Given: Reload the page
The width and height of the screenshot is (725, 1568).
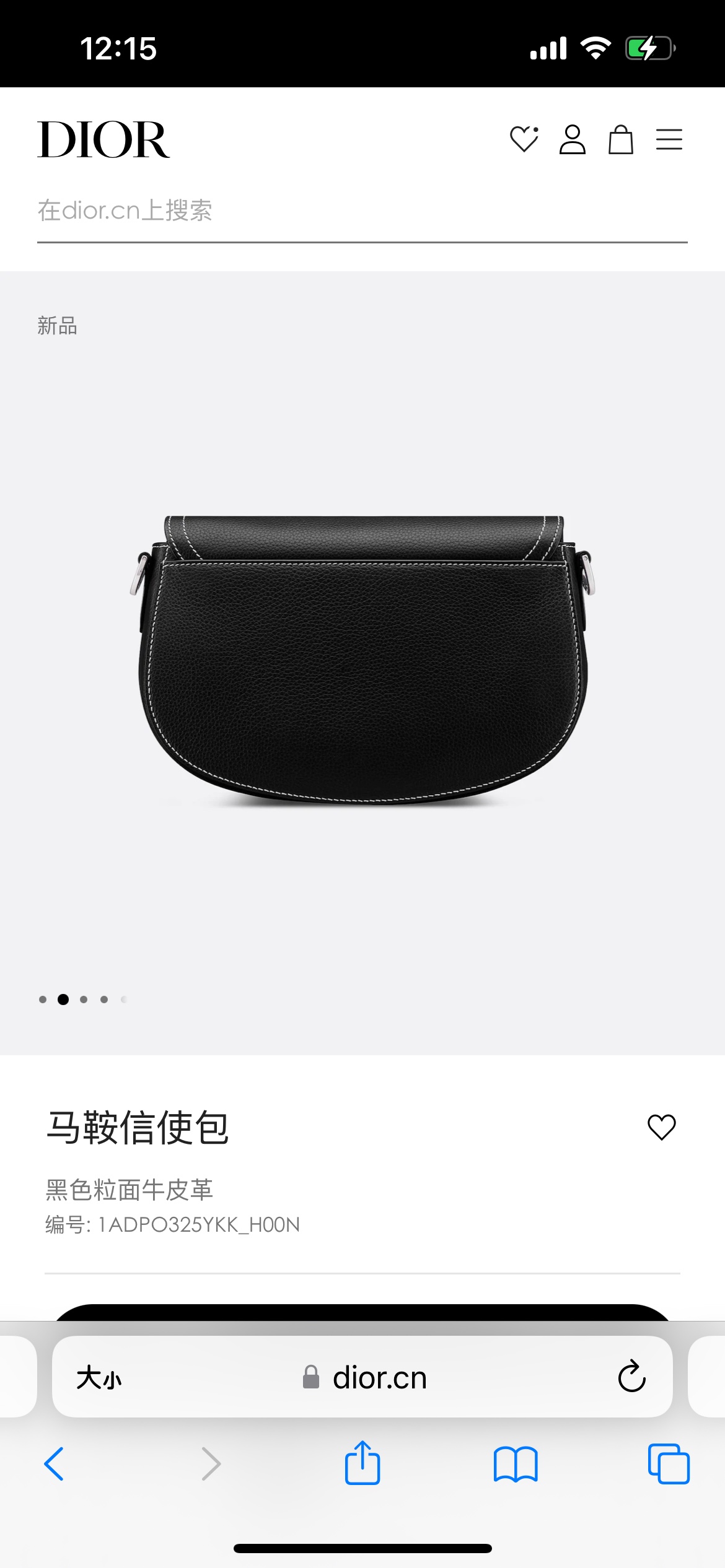Looking at the screenshot, I should [x=631, y=1377].
